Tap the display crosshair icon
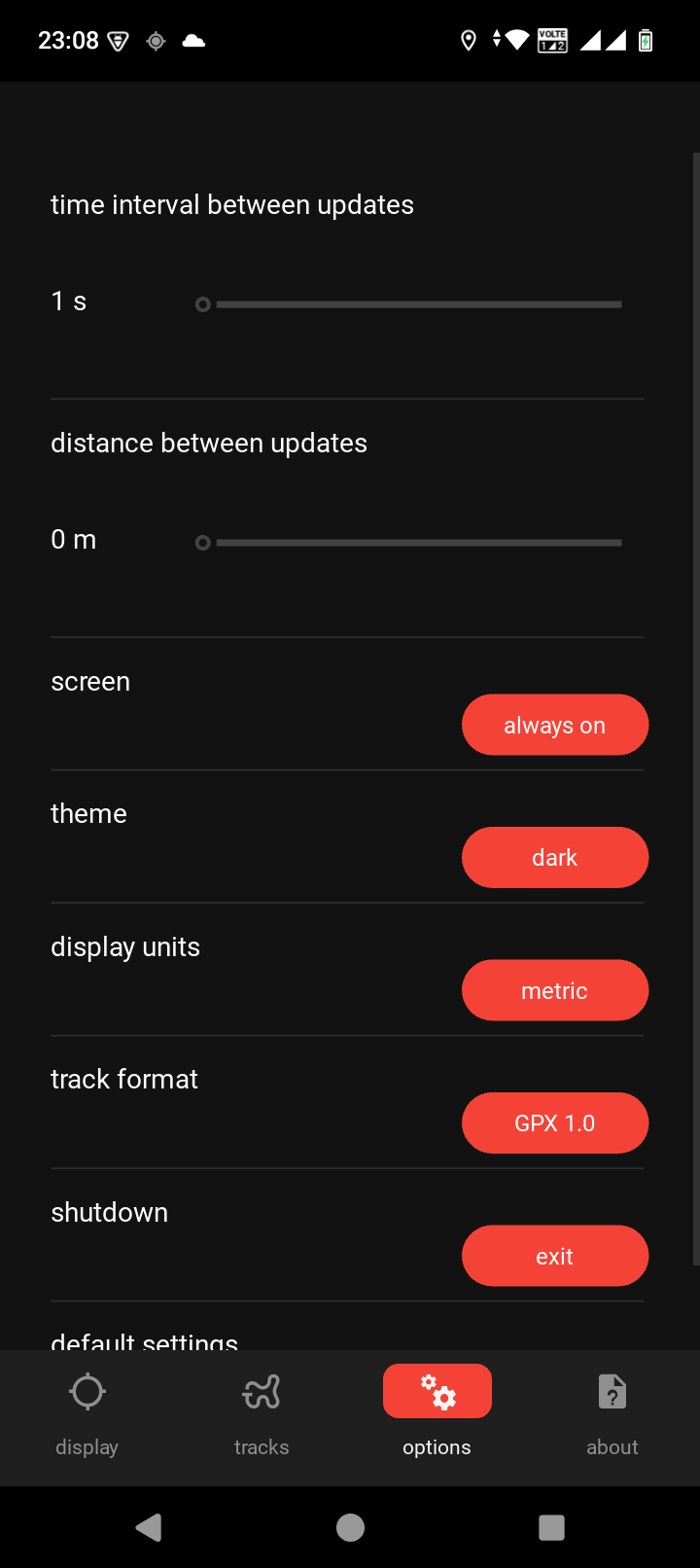 (x=87, y=1391)
